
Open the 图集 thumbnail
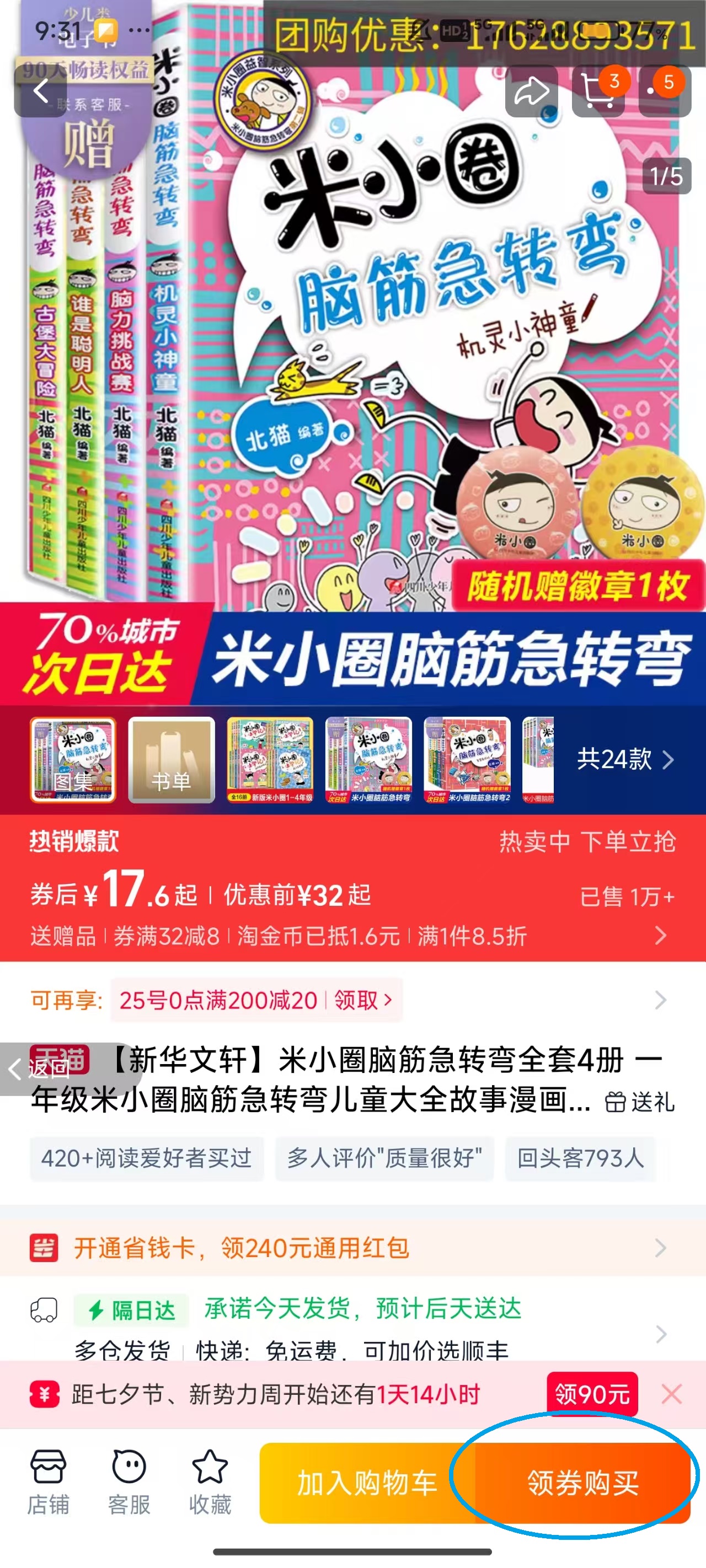(73, 760)
